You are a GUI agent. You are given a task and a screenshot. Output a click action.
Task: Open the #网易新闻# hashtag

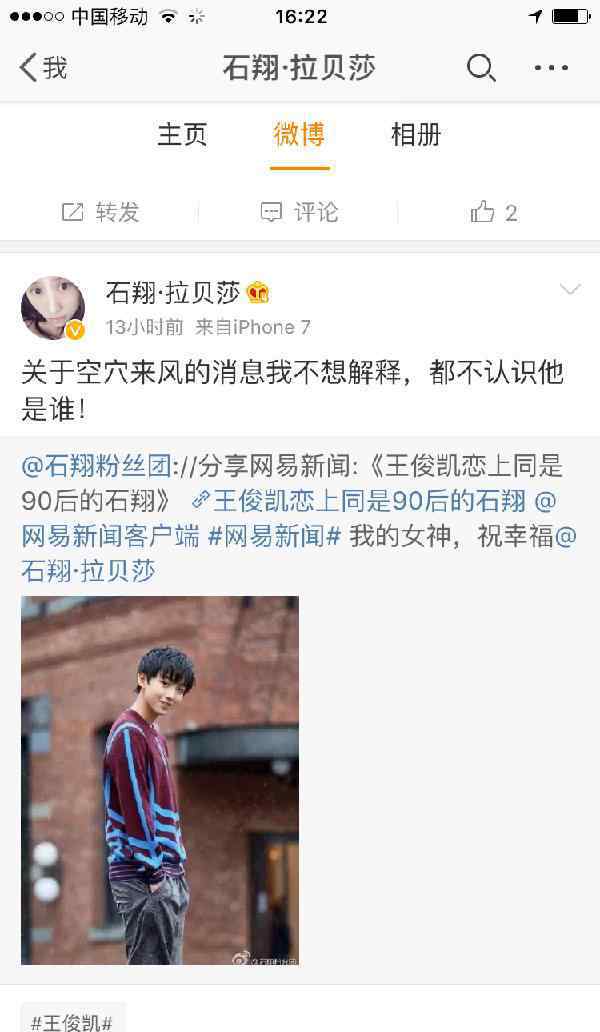[274, 535]
